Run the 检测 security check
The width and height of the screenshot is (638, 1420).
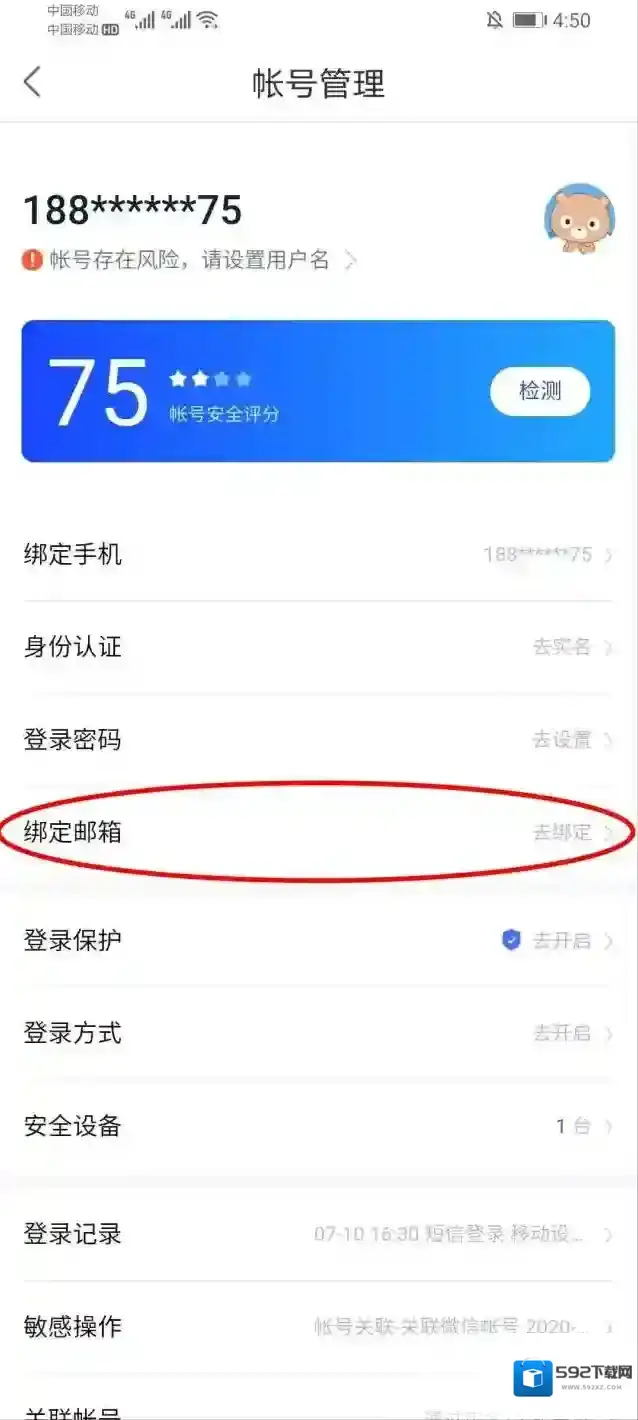pos(540,391)
